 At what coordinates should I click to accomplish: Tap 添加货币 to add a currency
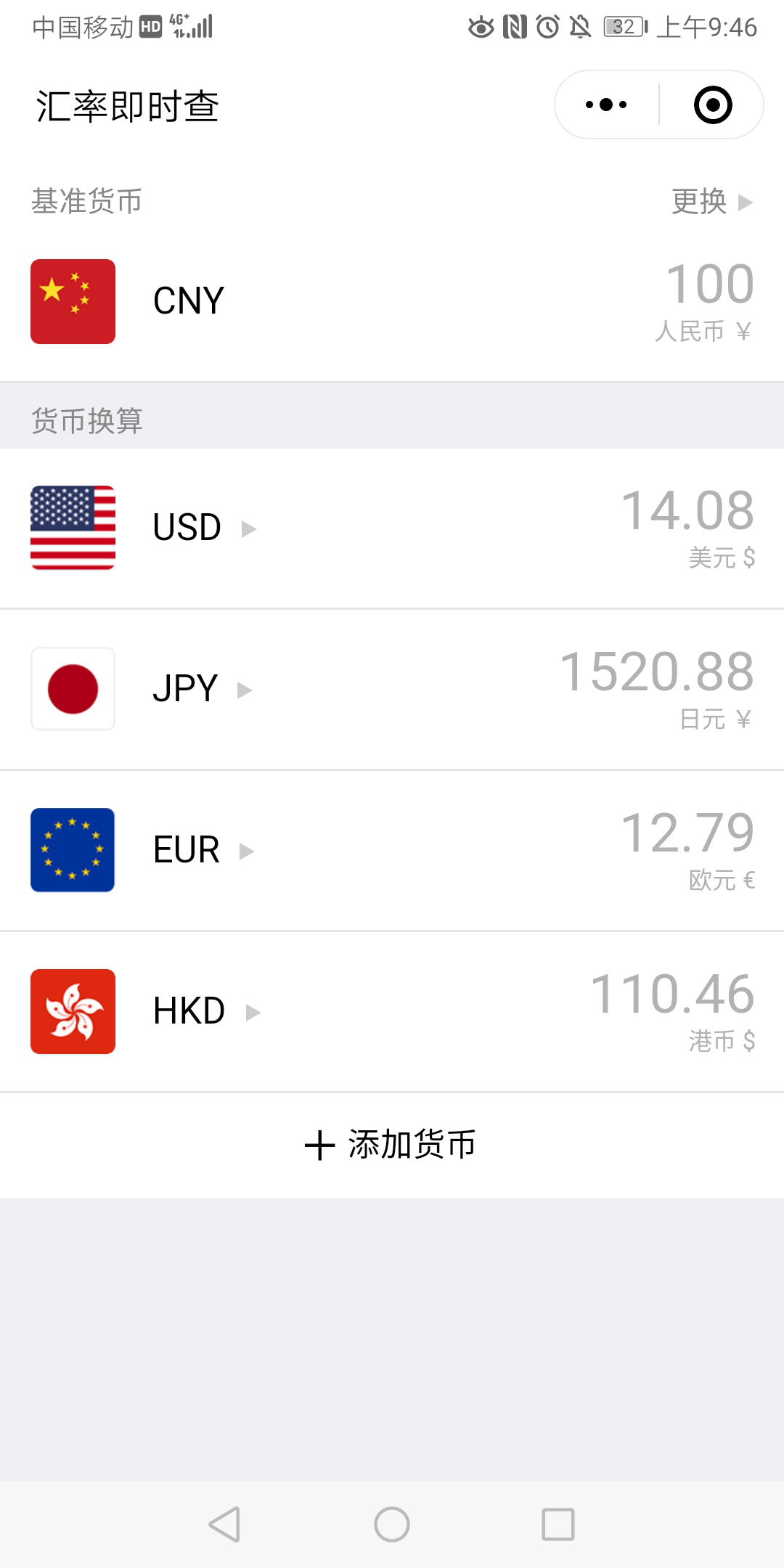tap(412, 1143)
